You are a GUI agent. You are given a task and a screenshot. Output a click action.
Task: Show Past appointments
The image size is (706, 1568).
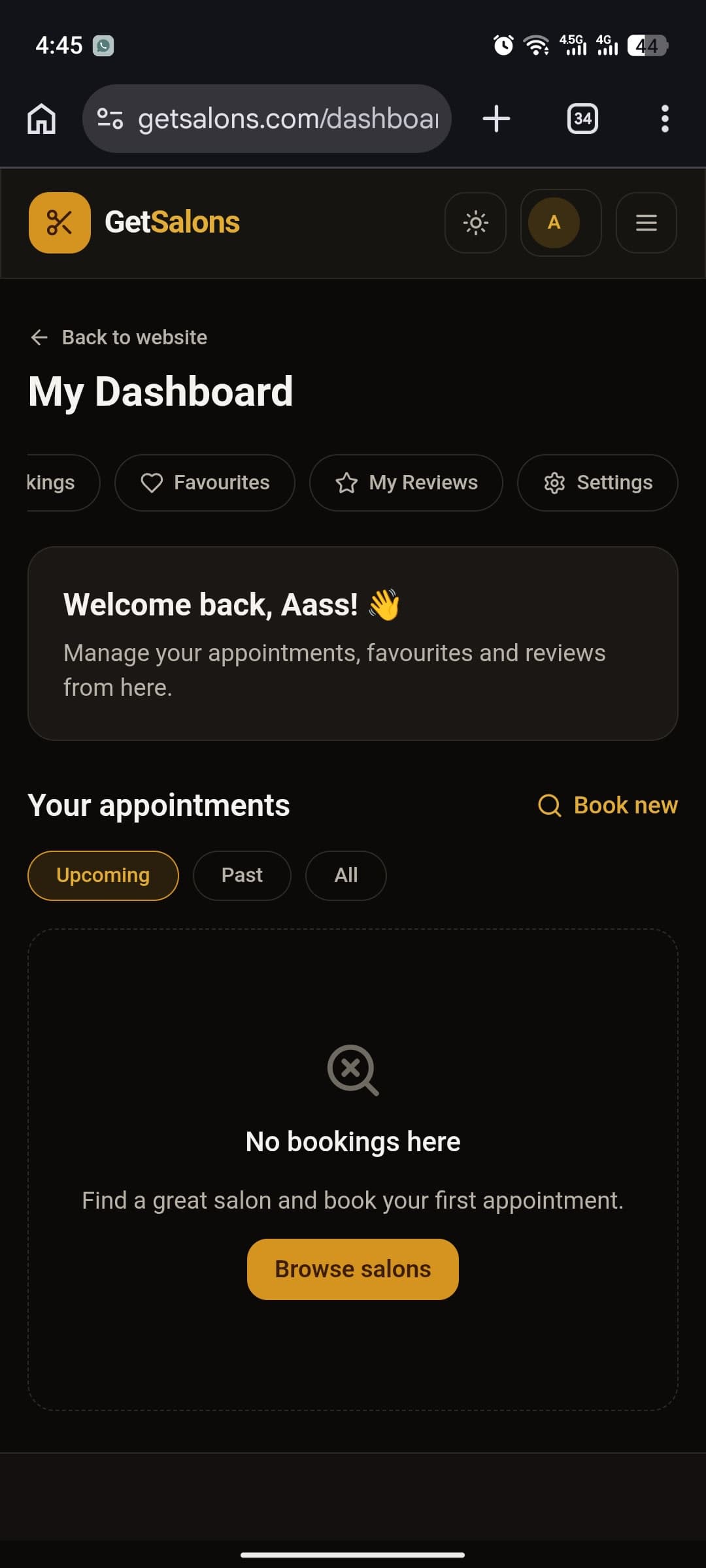[x=242, y=875]
